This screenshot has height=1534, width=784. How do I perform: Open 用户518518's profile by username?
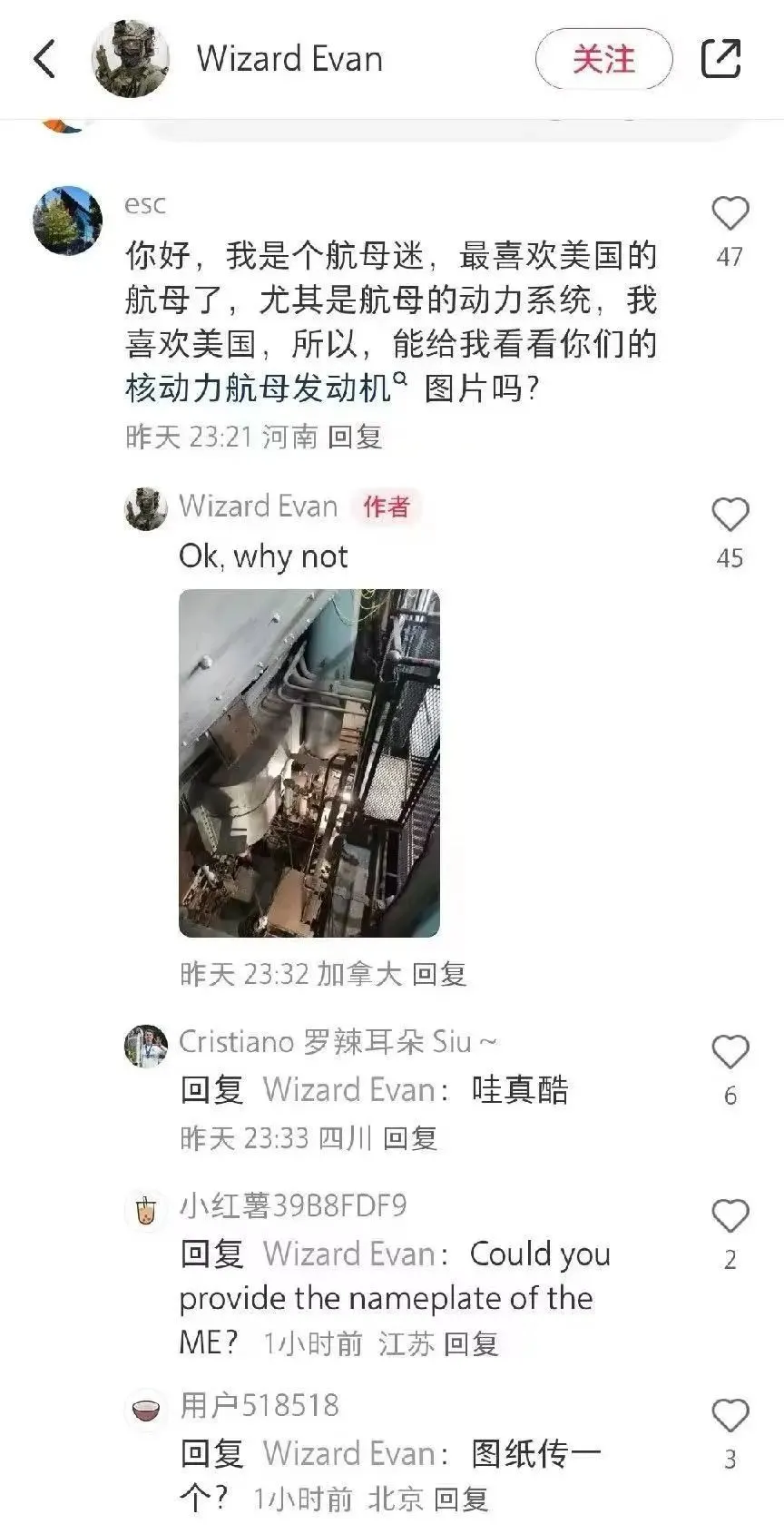pyautogui.click(x=260, y=1405)
